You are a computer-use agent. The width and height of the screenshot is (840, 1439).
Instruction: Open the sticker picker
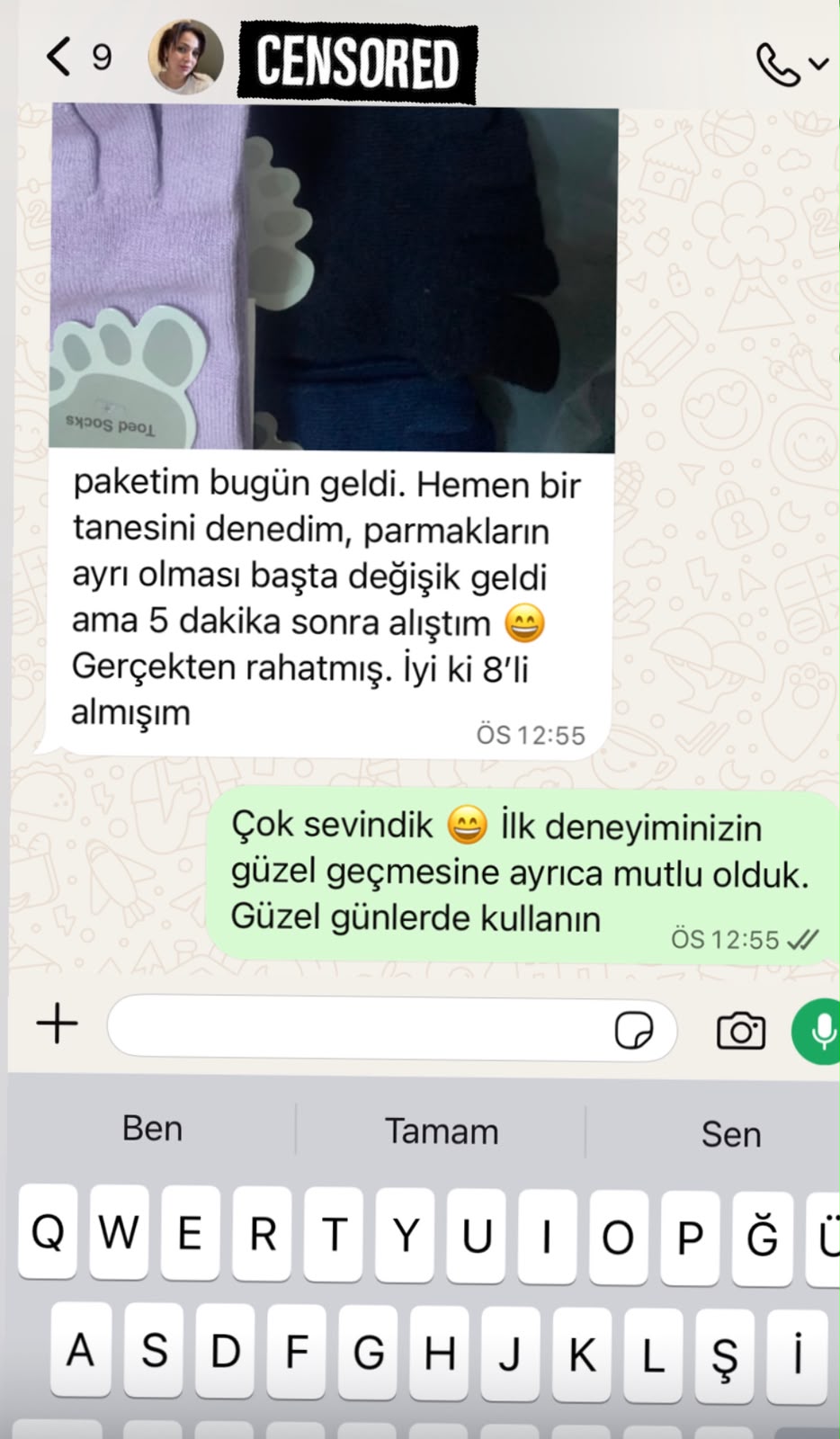(634, 1030)
